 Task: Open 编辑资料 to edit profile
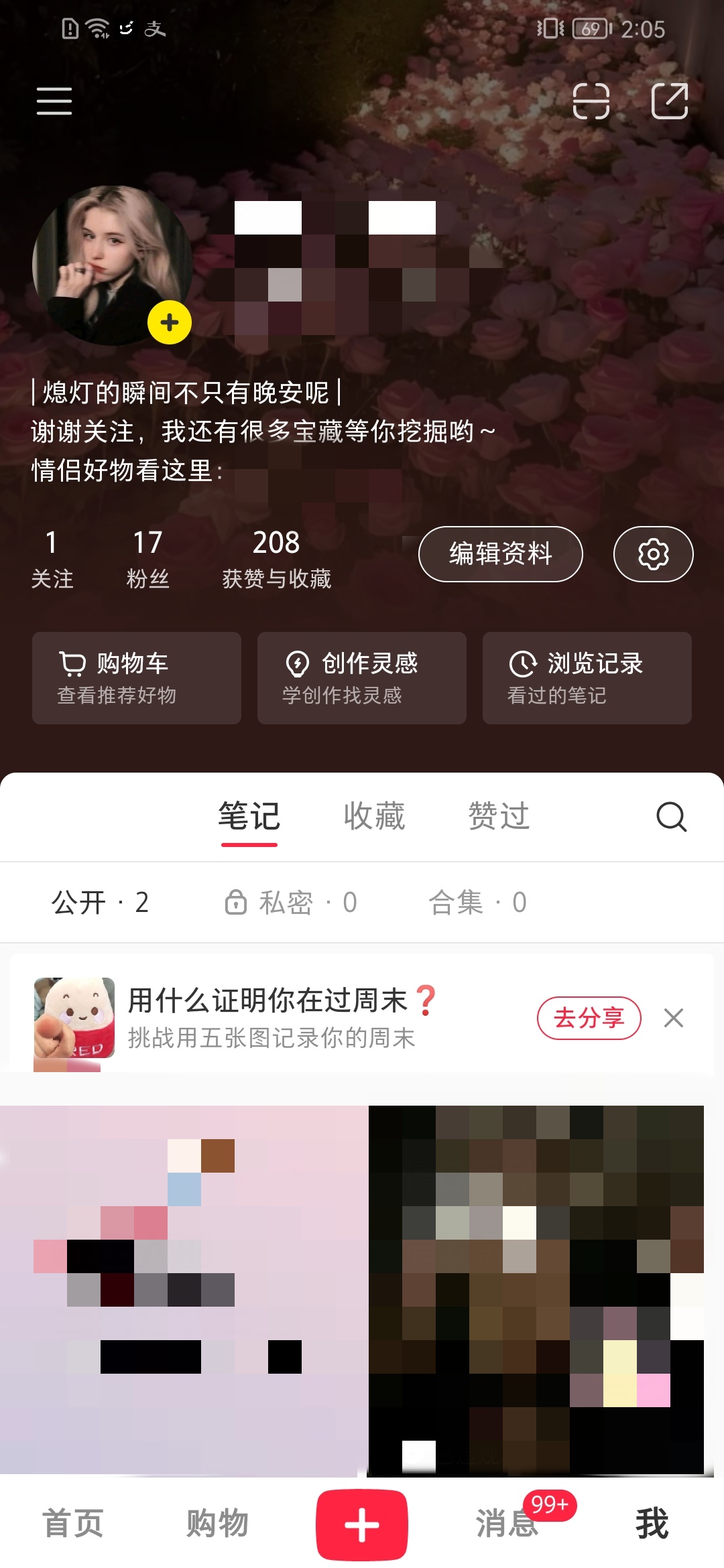[x=500, y=554]
